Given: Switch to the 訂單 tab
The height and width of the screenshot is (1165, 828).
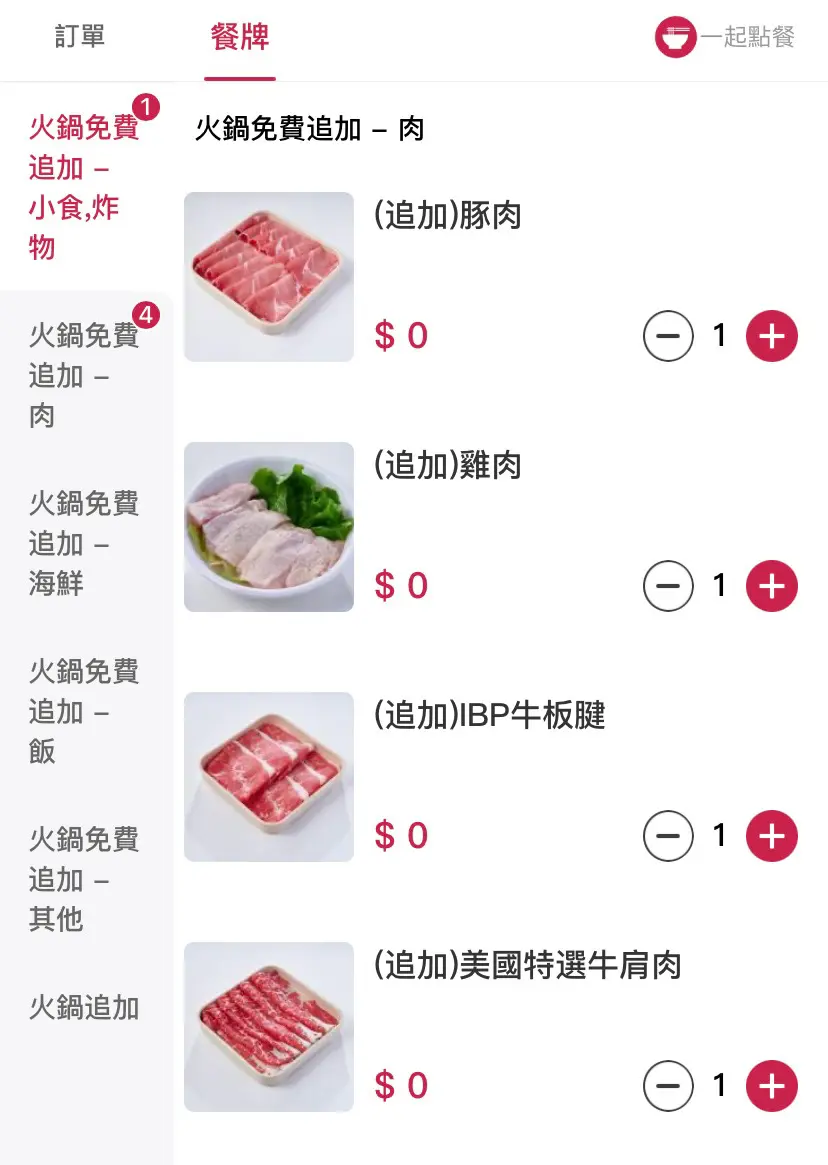Looking at the screenshot, I should click(x=80, y=38).
